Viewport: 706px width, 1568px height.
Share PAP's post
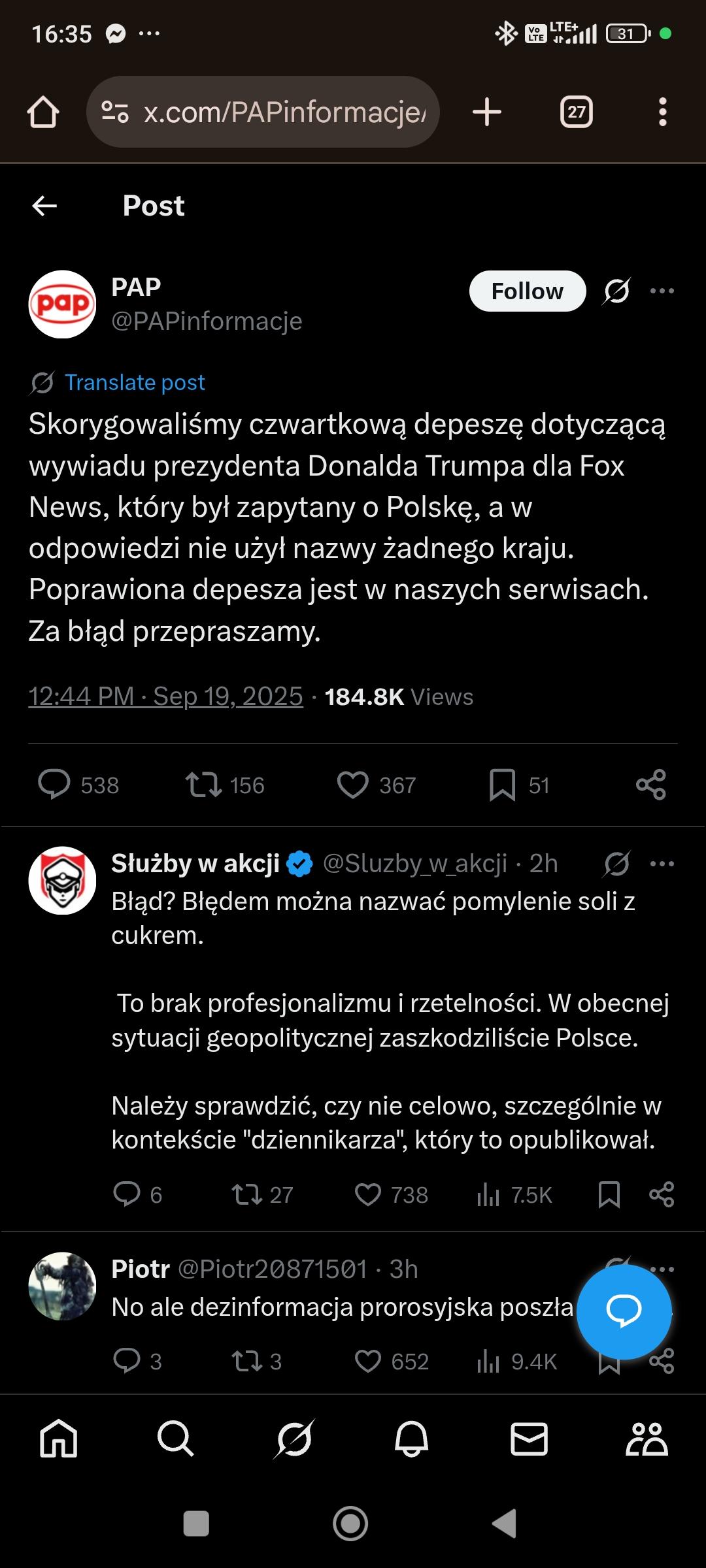point(650,785)
